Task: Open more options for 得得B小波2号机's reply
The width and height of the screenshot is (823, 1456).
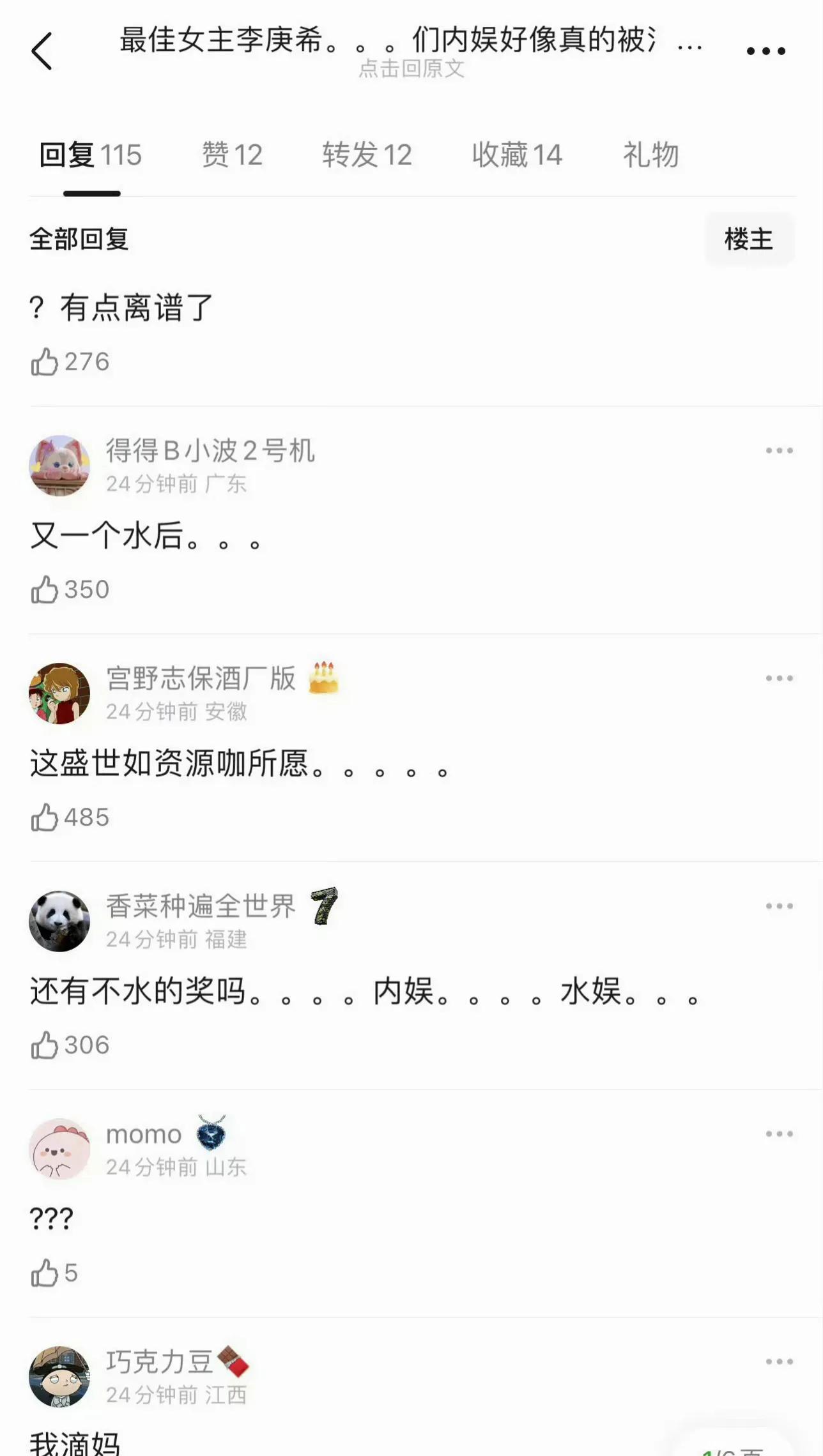Action: [x=779, y=451]
